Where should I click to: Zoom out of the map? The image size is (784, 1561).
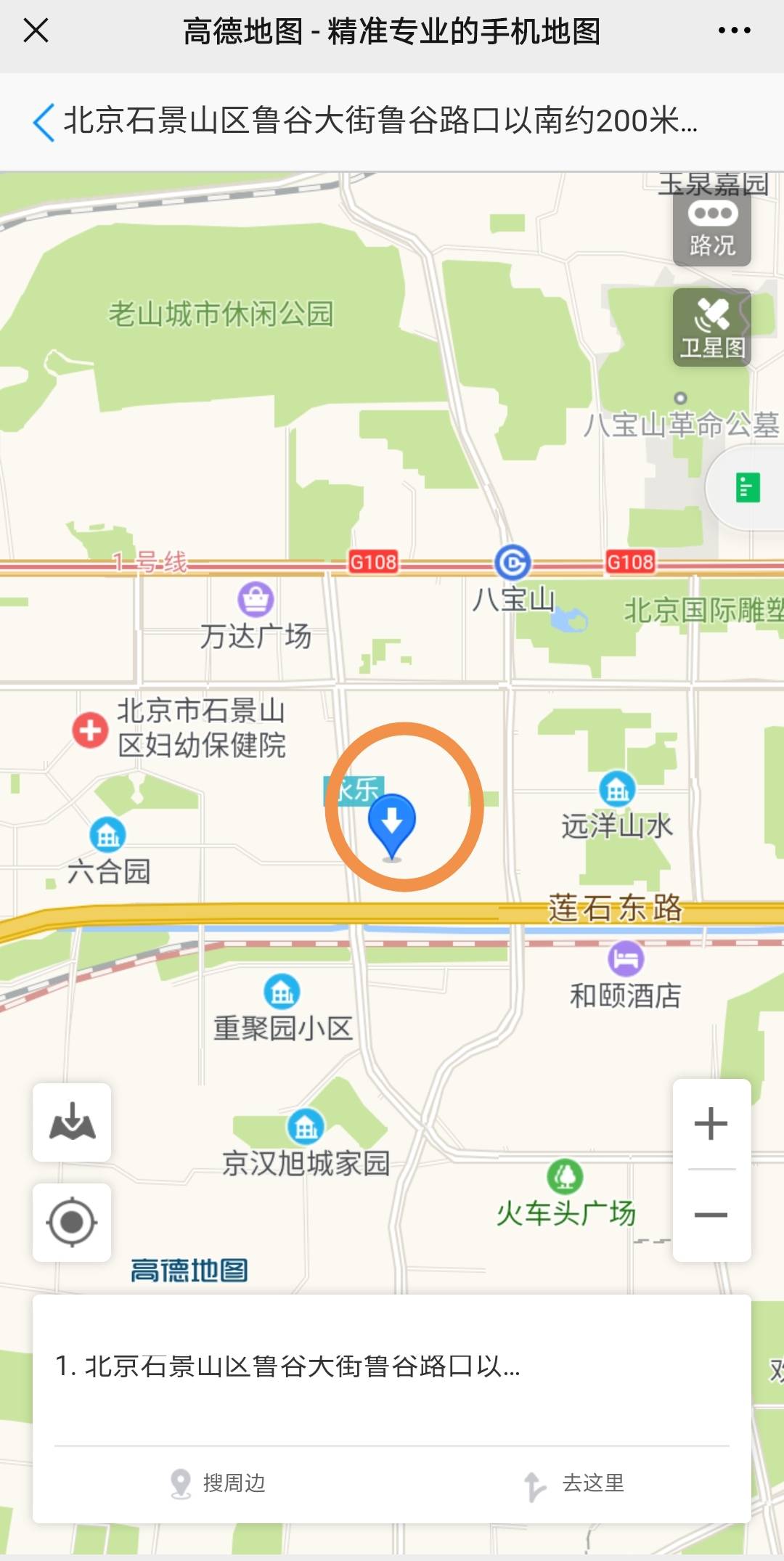point(711,1215)
